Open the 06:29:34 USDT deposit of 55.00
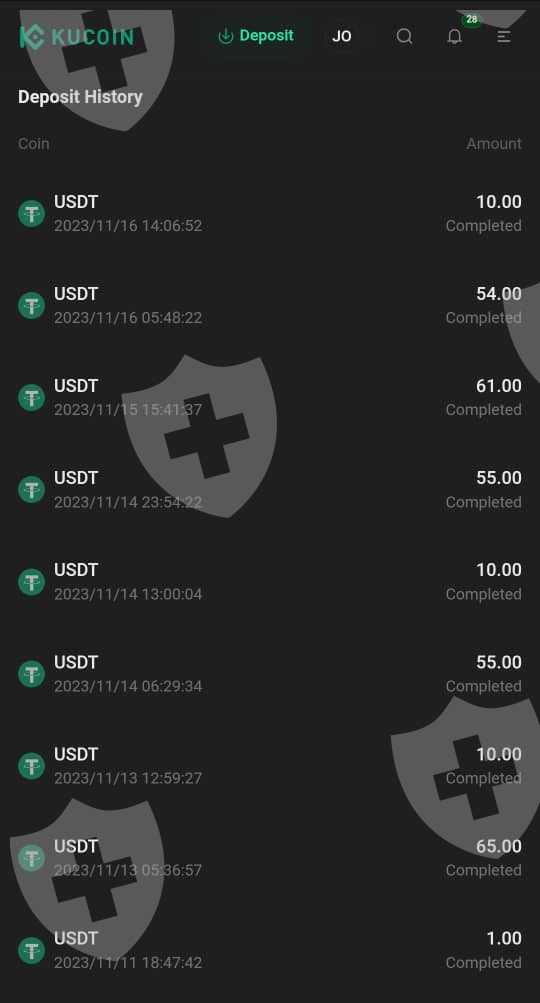The width and height of the screenshot is (540, 1003). [270, 674]
